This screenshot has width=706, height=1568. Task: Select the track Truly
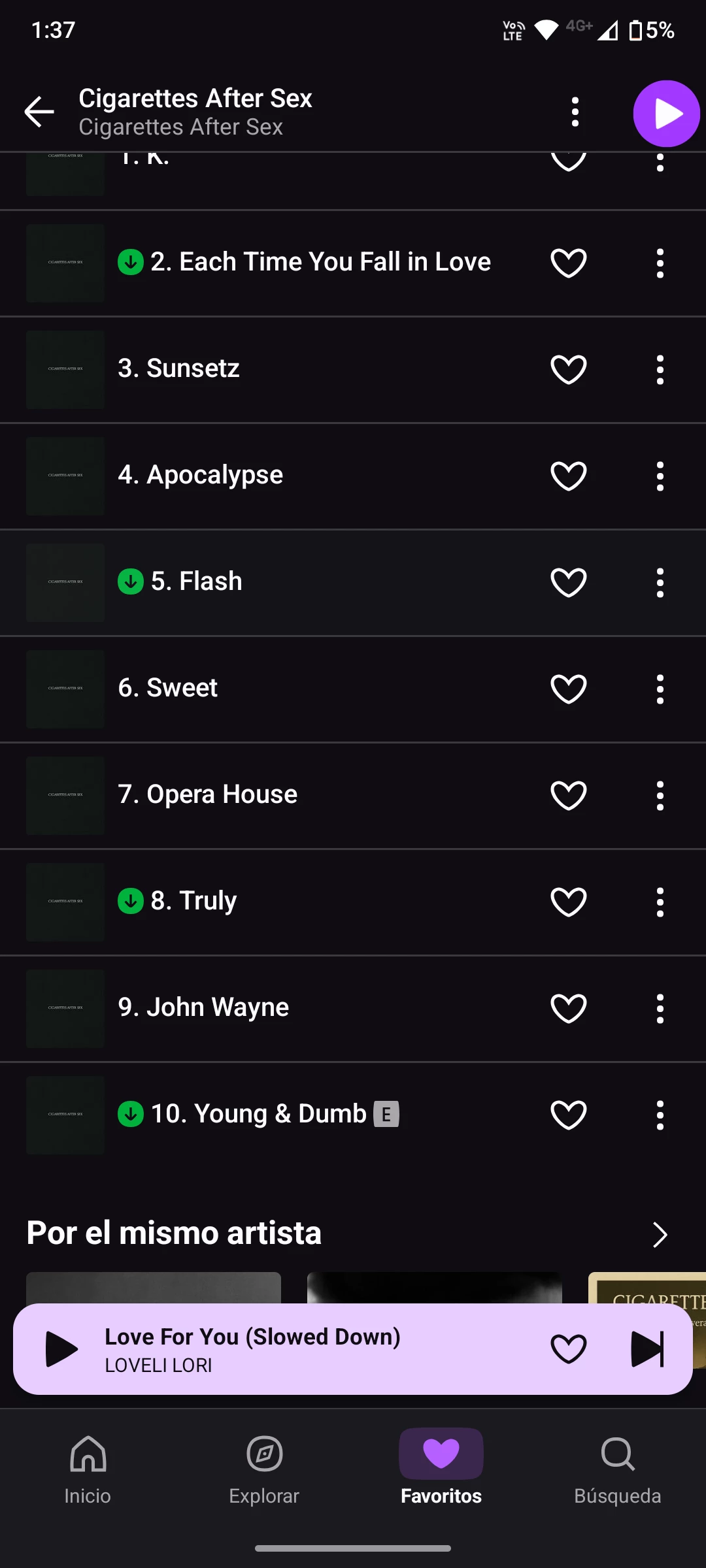point(193,901)
